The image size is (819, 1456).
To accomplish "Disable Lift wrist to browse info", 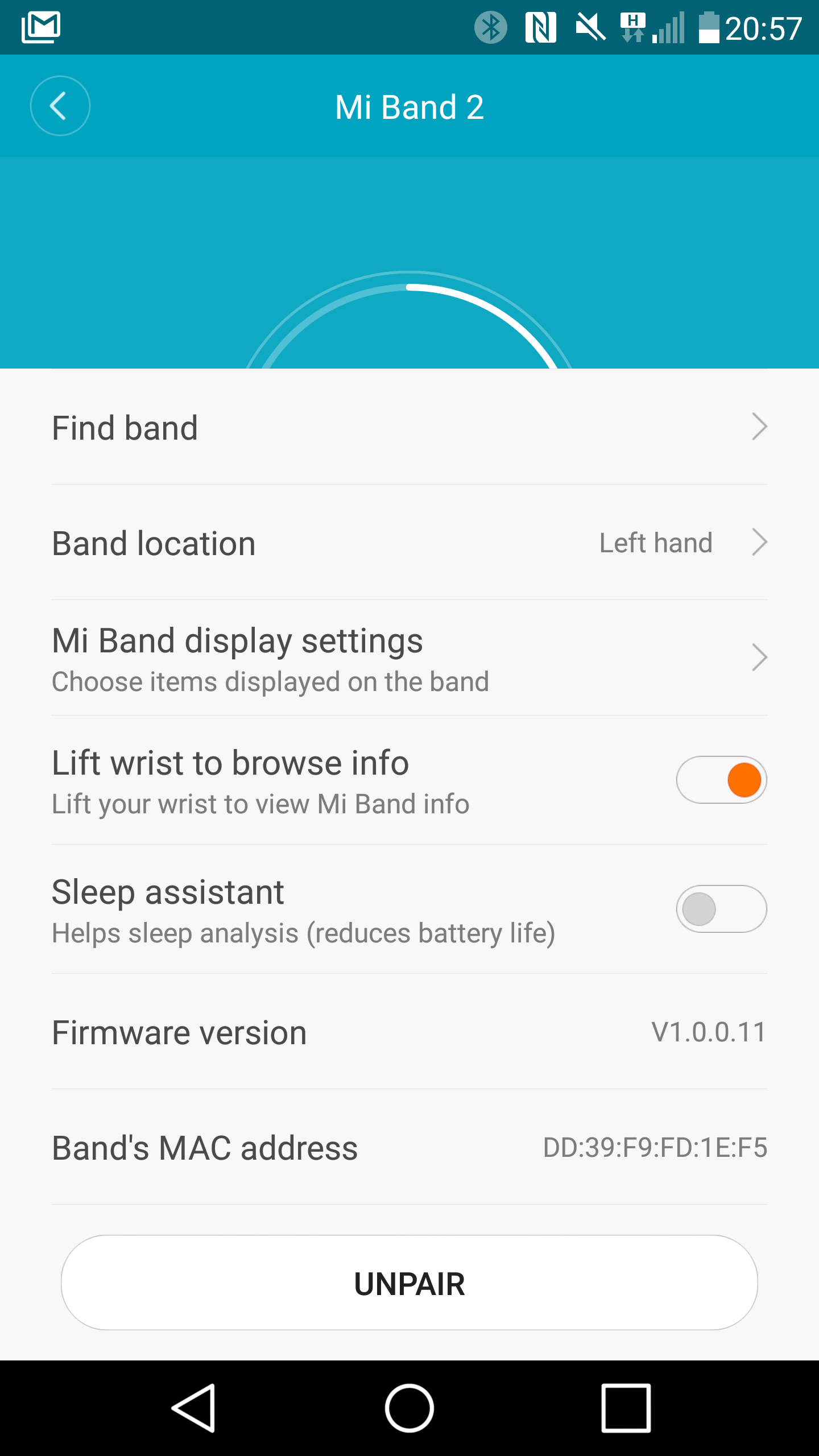I will point(721,780).
